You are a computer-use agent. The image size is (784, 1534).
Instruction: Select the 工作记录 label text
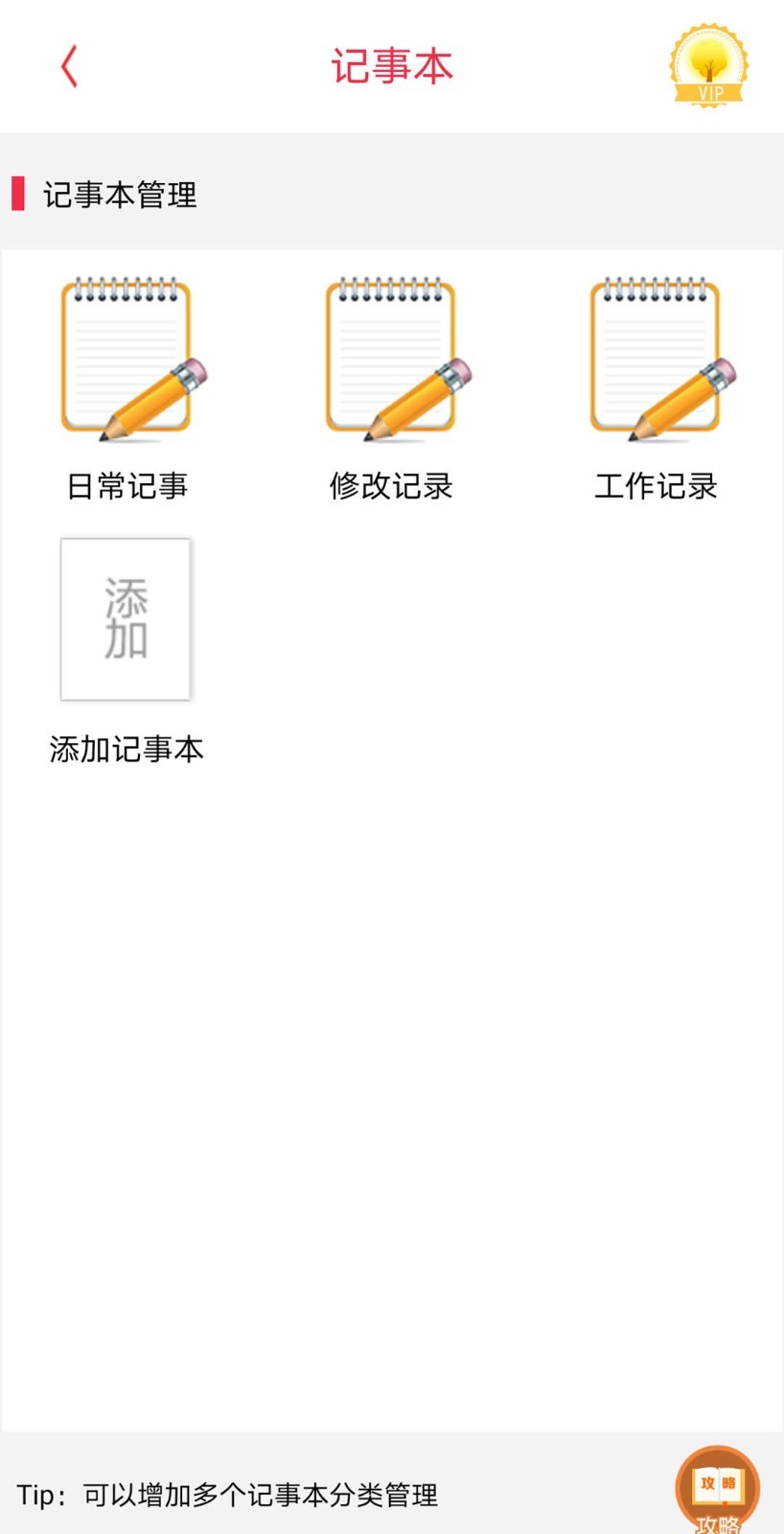point(657,486)
